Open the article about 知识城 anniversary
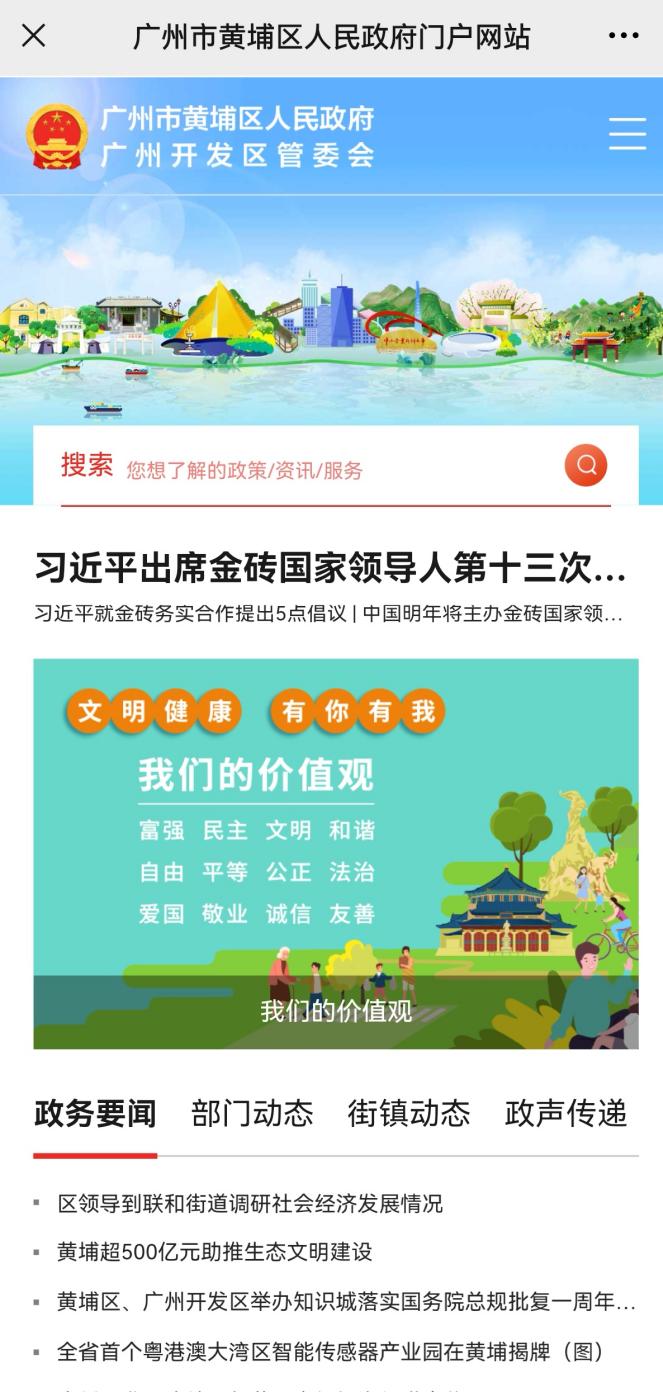Viewport: 663px width, 1392px height. [x=345, y=1302]
